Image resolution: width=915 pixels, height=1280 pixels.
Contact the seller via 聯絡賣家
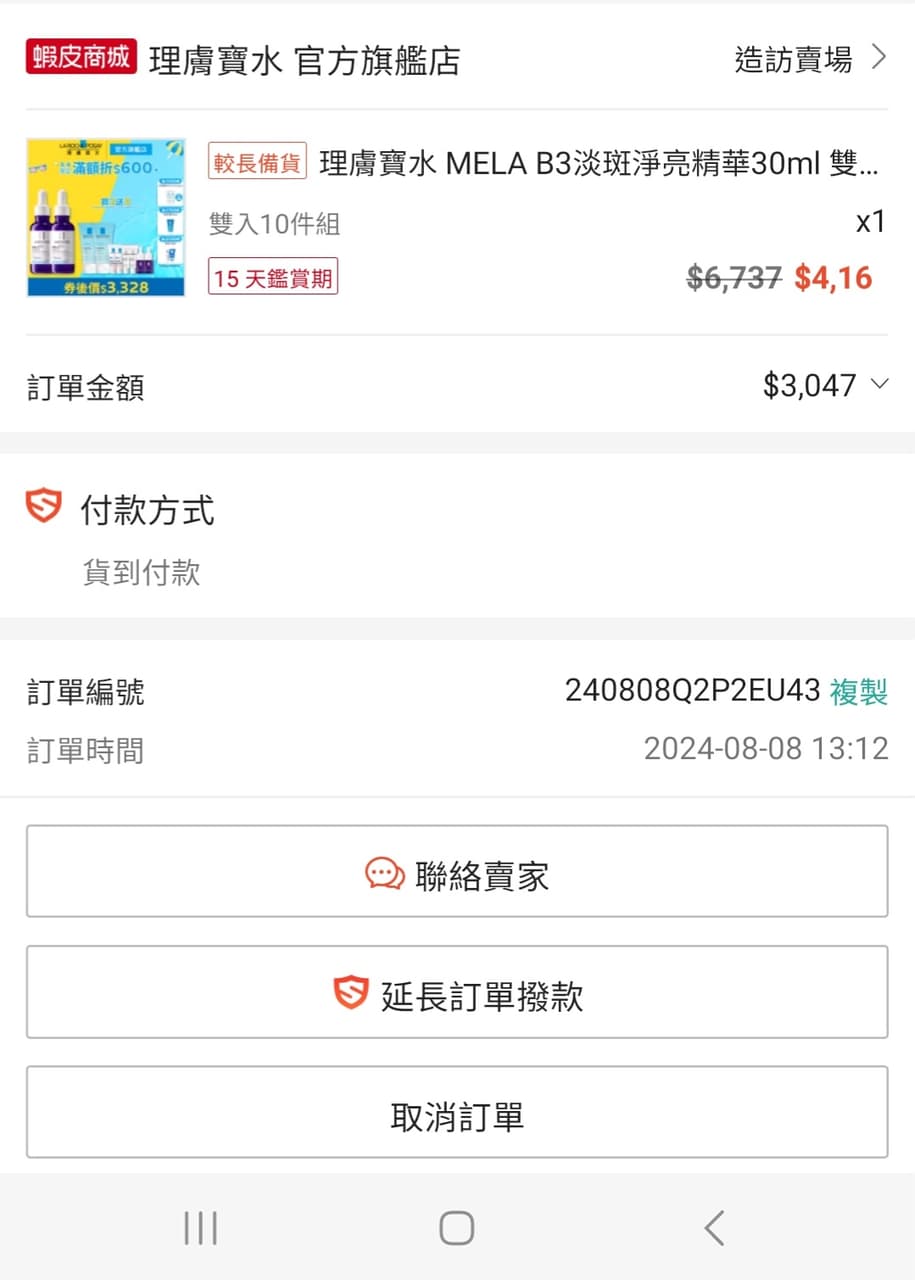[x=457, y=871]
